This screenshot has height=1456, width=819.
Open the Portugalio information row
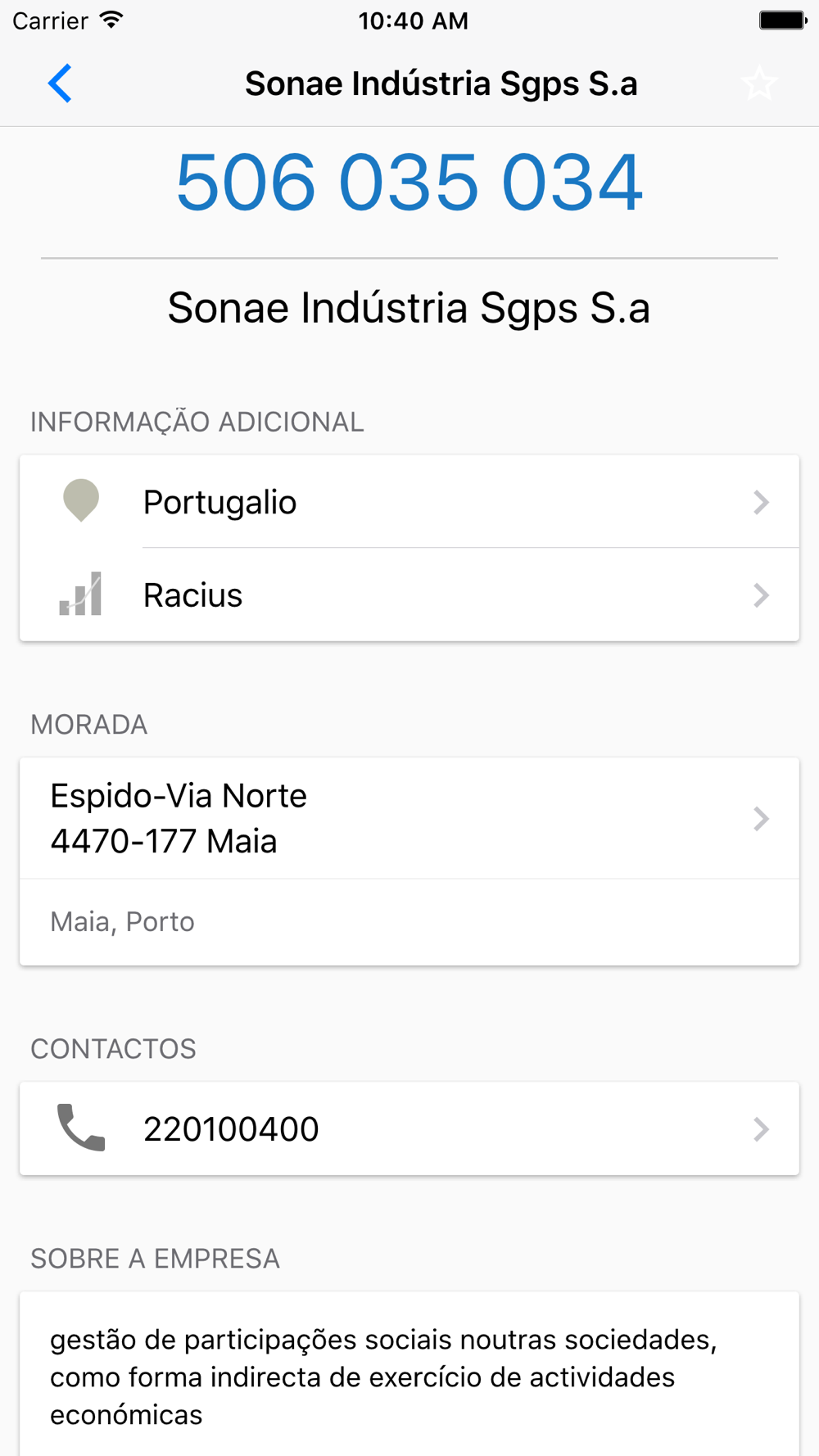pyautogui.click(x=409, y=502)
